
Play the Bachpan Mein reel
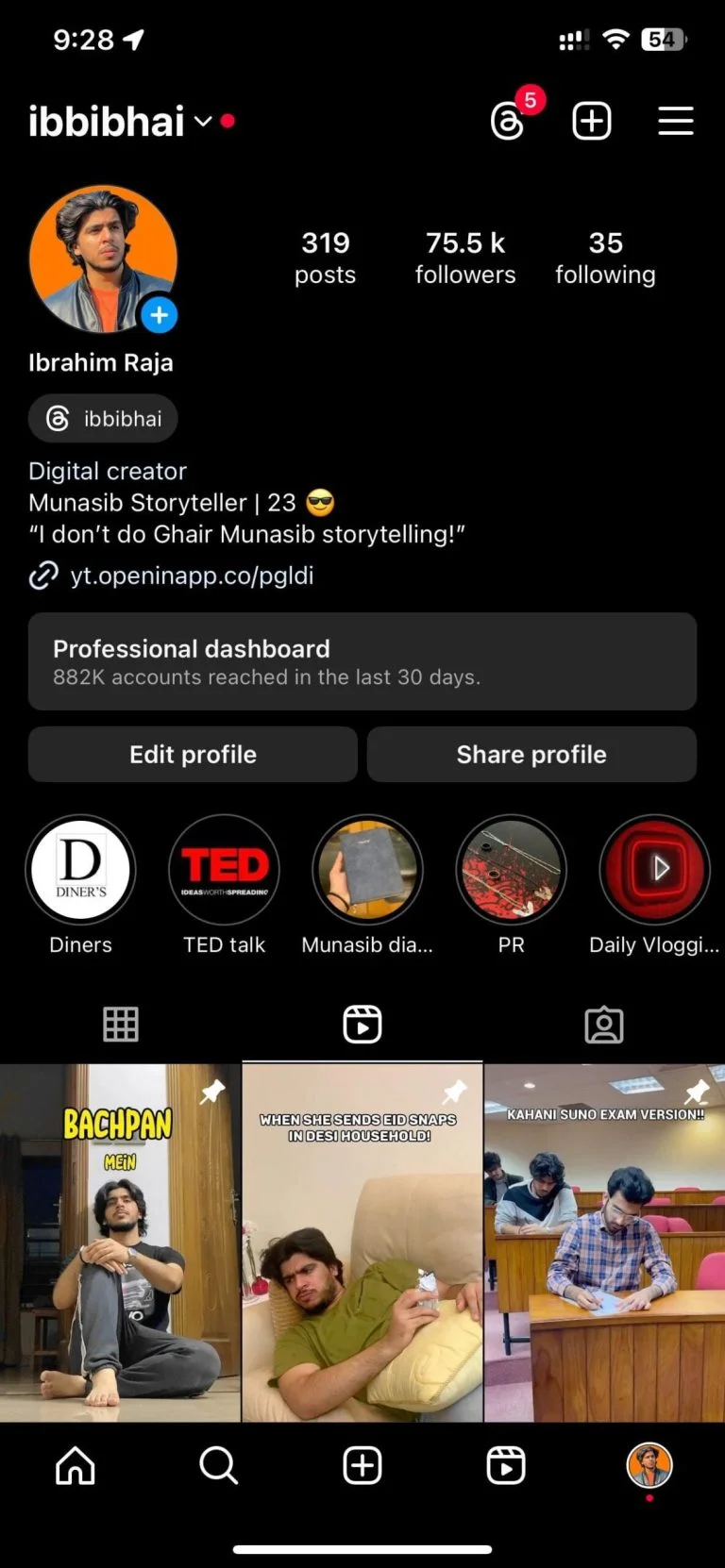[120, 1243]
